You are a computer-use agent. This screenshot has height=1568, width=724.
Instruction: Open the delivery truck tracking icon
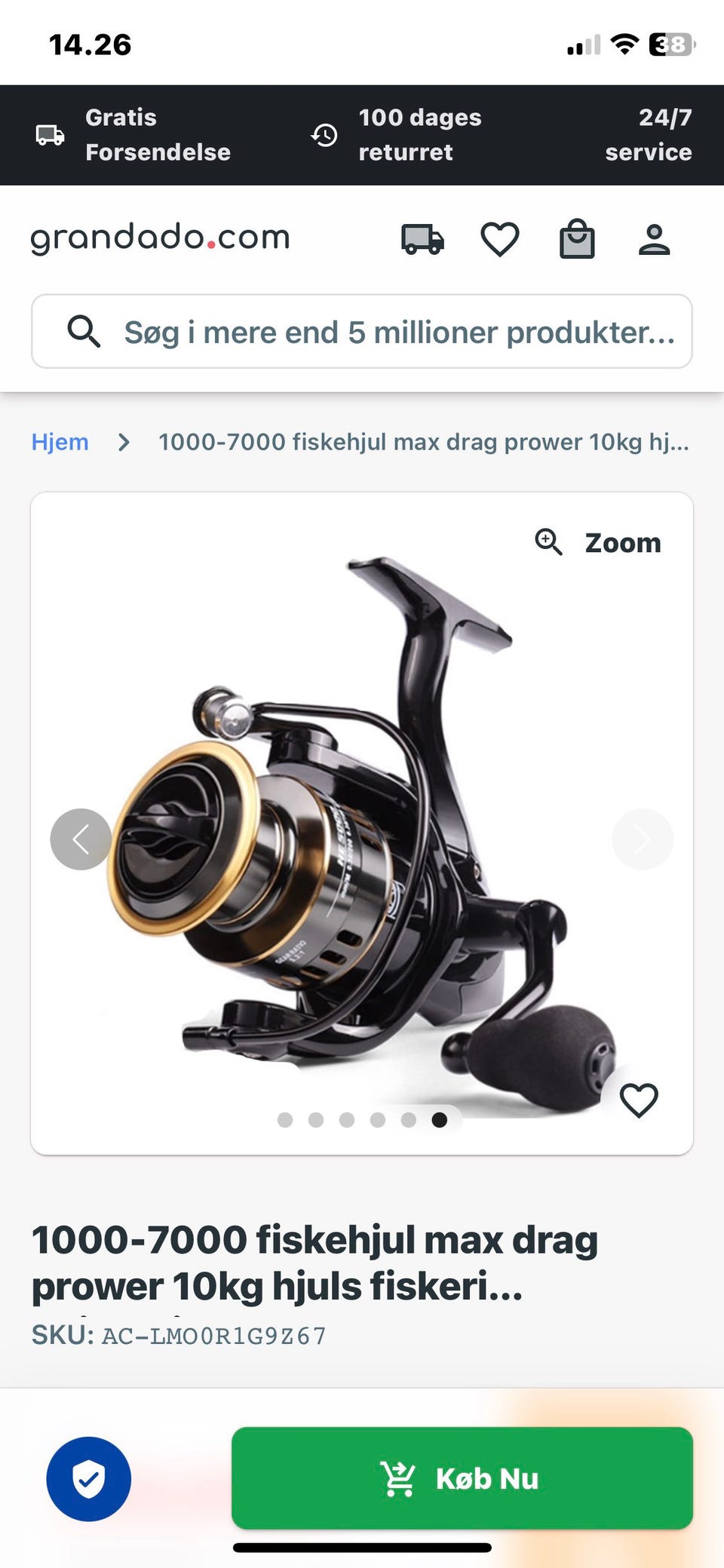tap(422, 240)
